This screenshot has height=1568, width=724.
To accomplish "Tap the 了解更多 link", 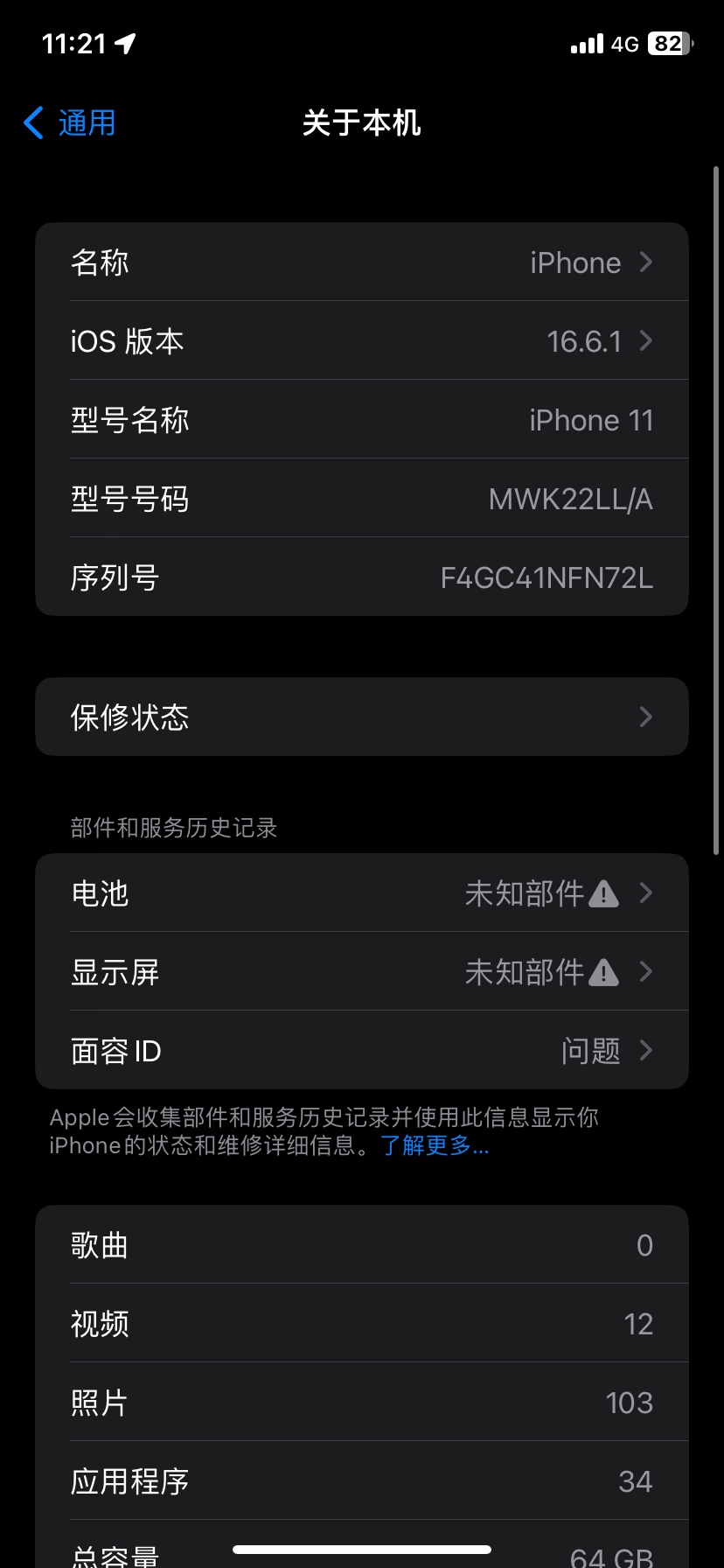I will pos(435,1145).
